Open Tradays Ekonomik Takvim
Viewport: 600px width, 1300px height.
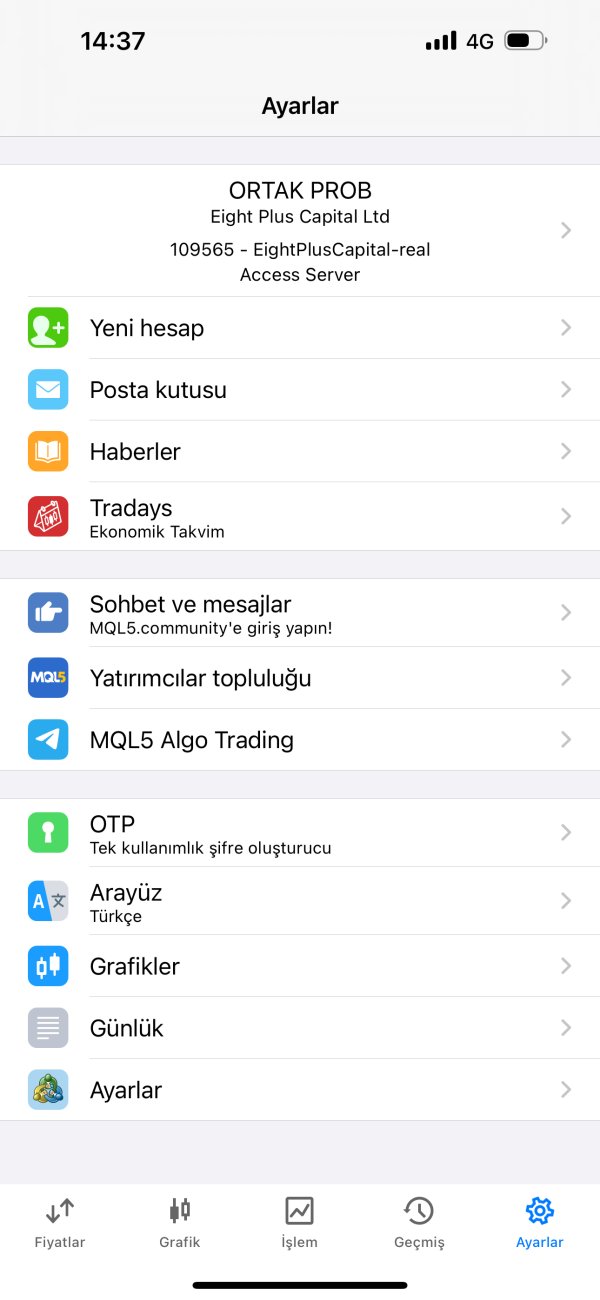(300, 516)
